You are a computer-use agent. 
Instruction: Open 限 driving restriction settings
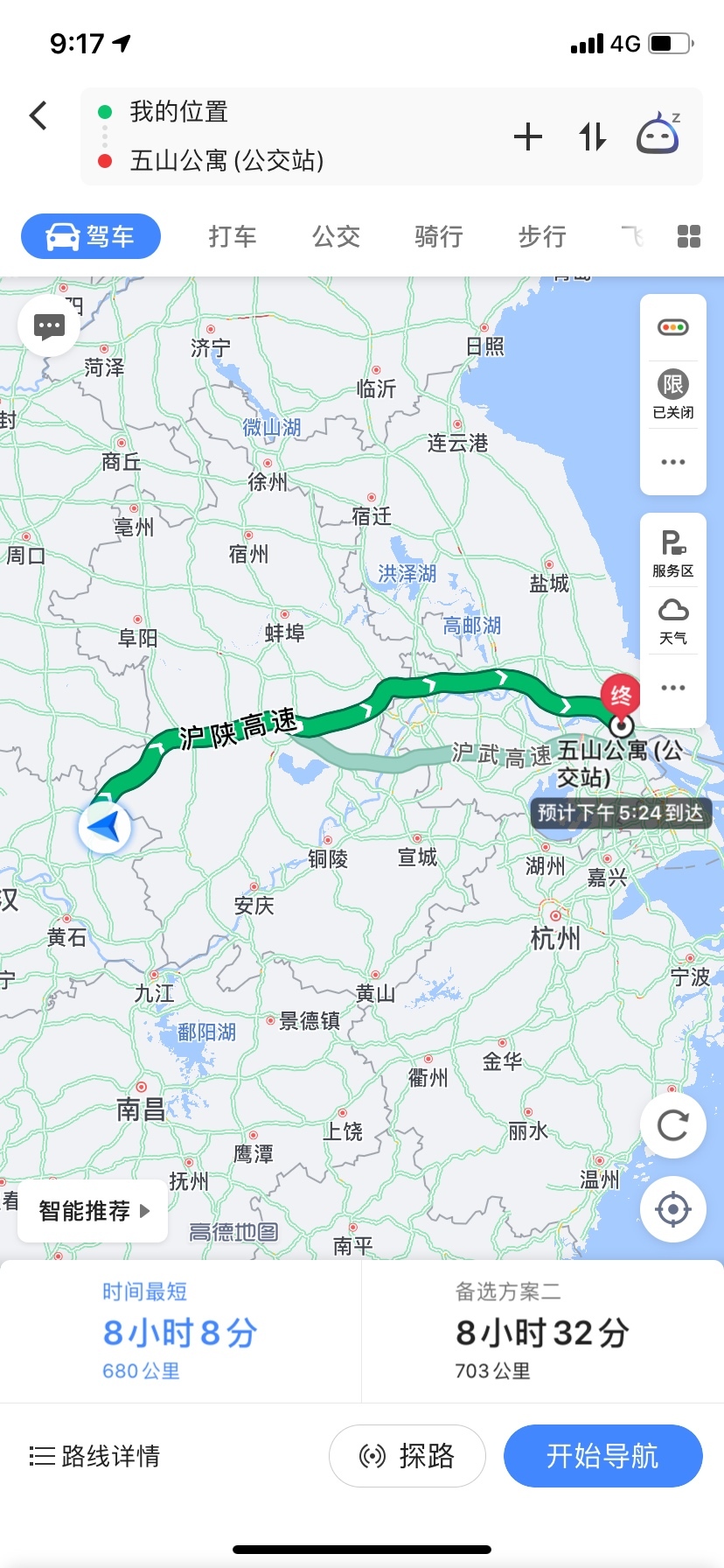[x=672, y=393]
